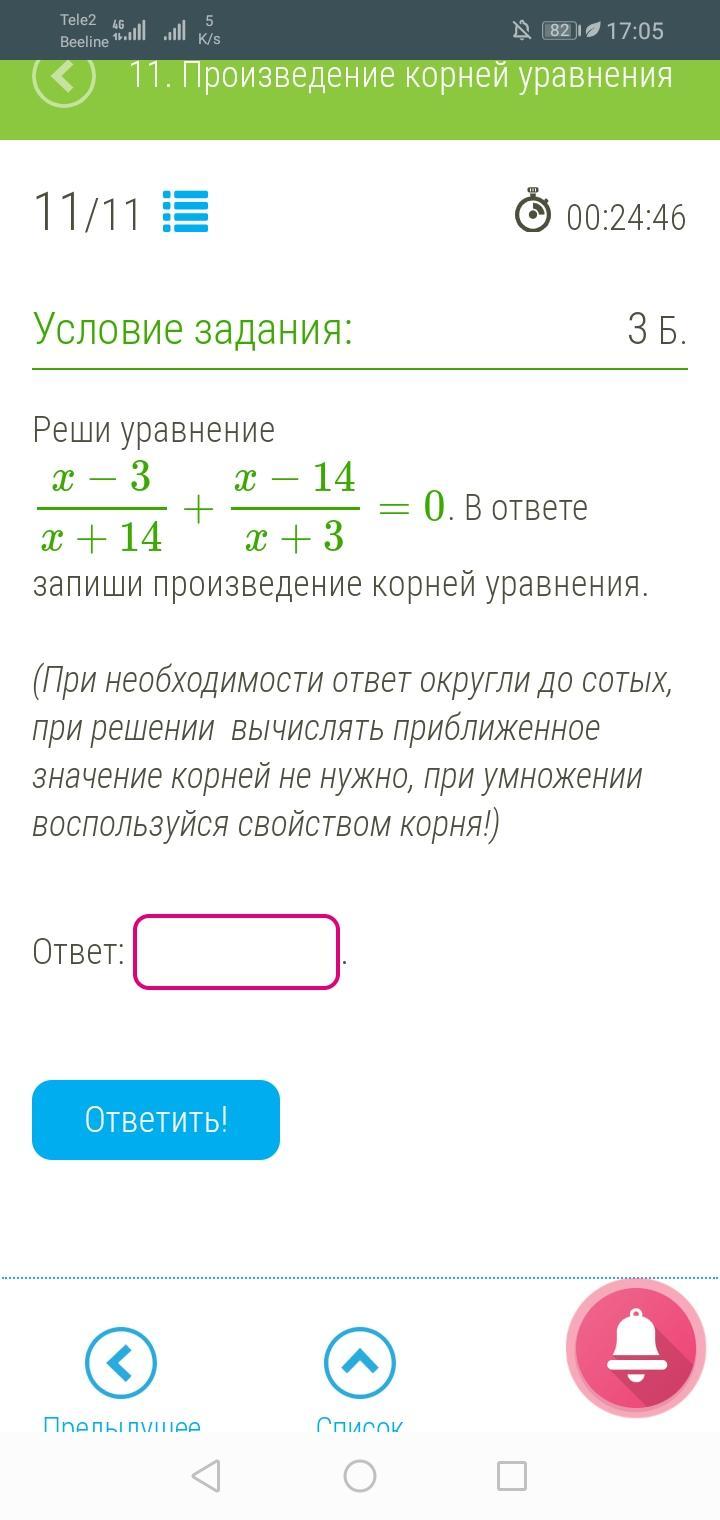
Task: Go to the system home screen
Action: click(360, 1476)
